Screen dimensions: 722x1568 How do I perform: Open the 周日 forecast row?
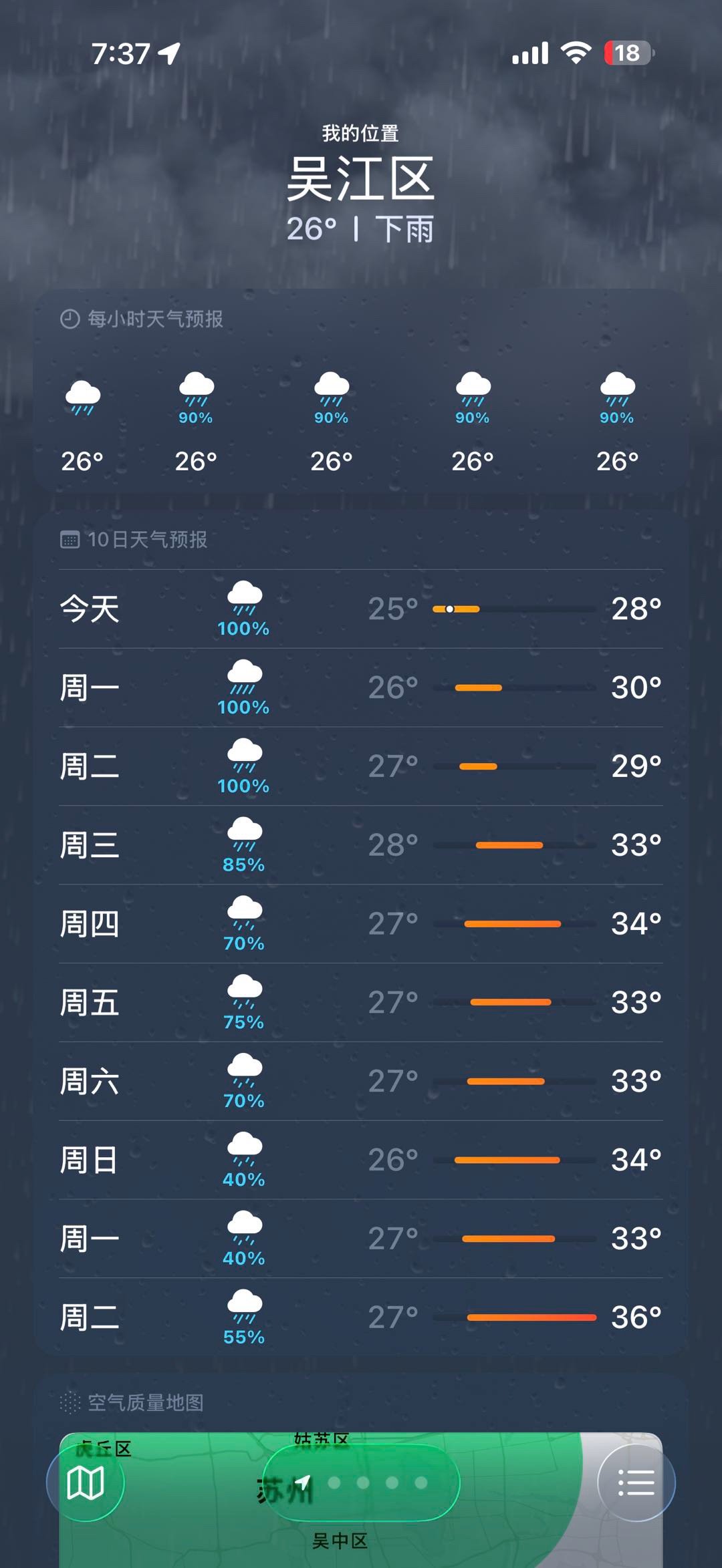[x=361, y=1160]
